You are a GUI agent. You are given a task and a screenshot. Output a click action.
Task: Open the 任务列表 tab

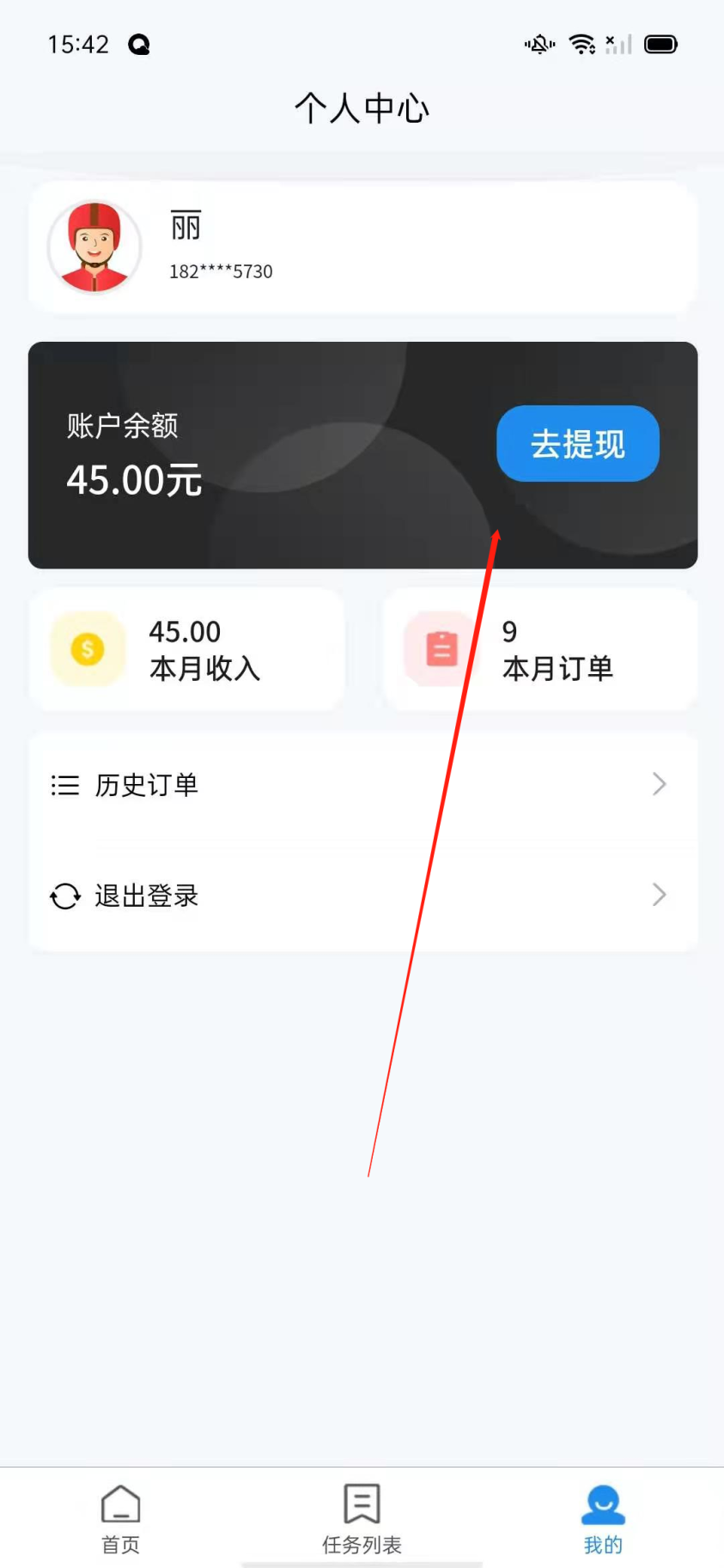coord(362,1520)
